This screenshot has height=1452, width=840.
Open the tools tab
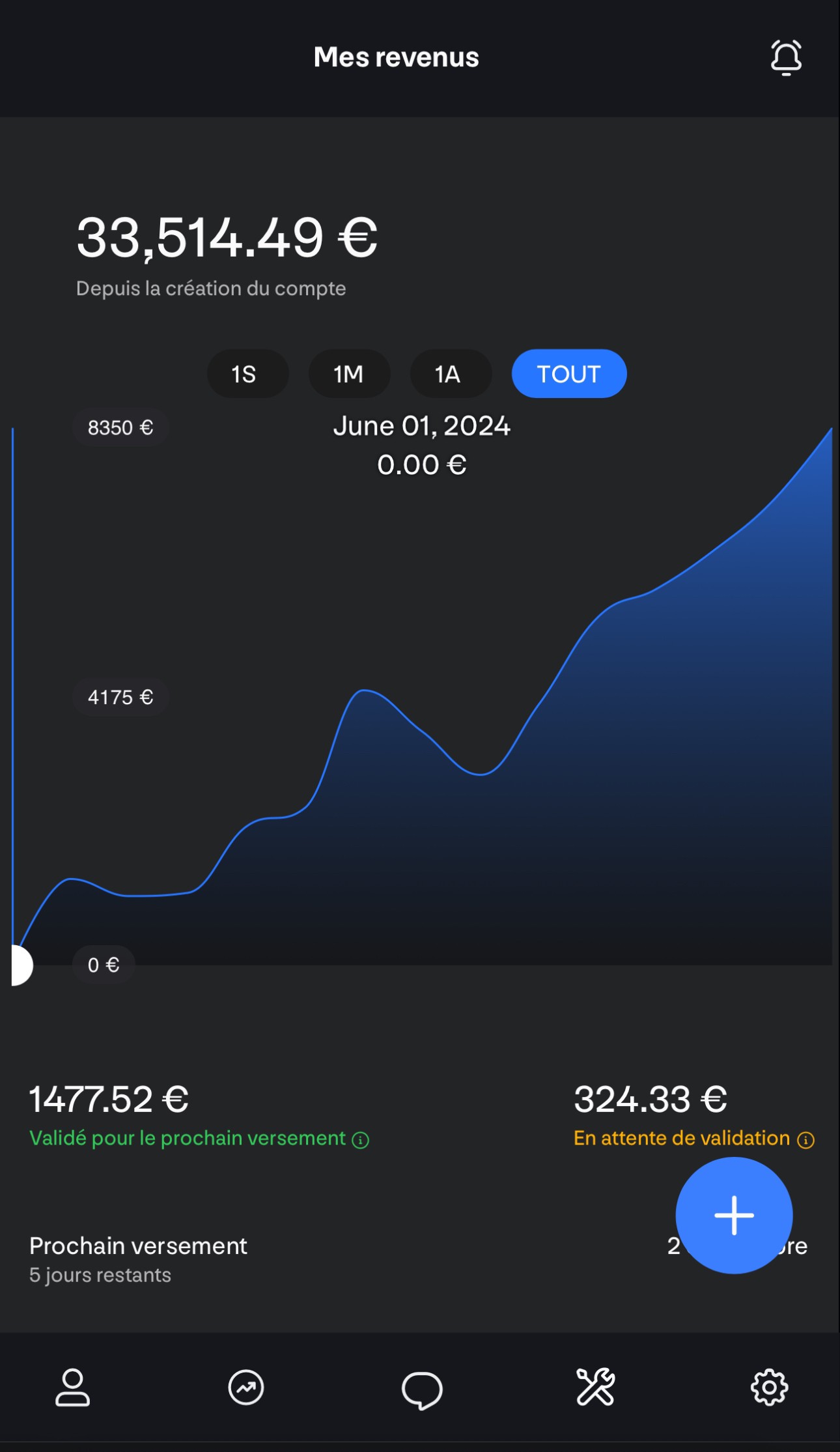595,1387
